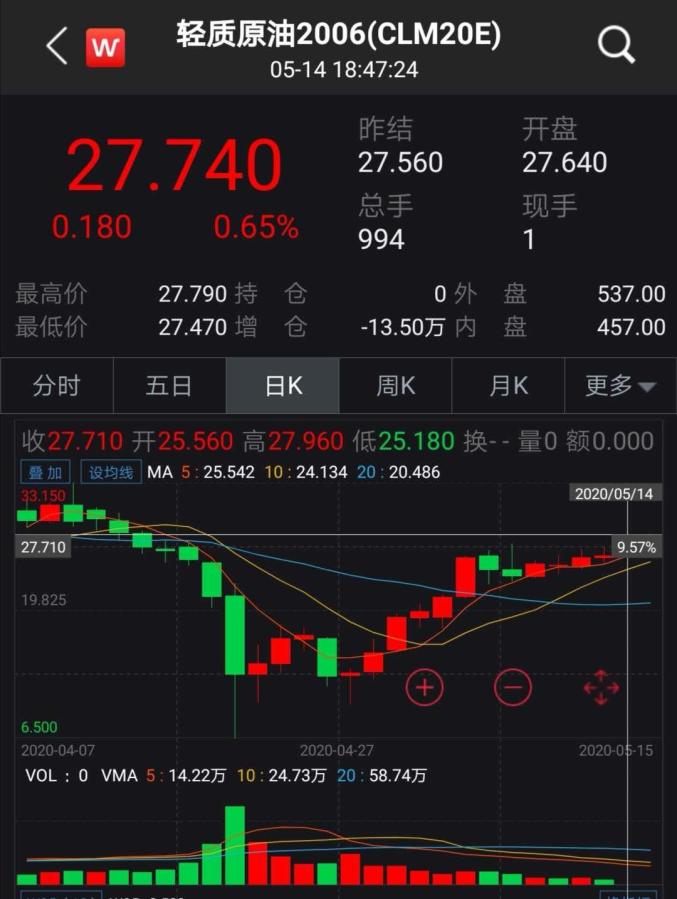Open 设均线 moving average settings
Viewport: 677px width, 899px height.
pyautogui.click(x=111, y=472)
